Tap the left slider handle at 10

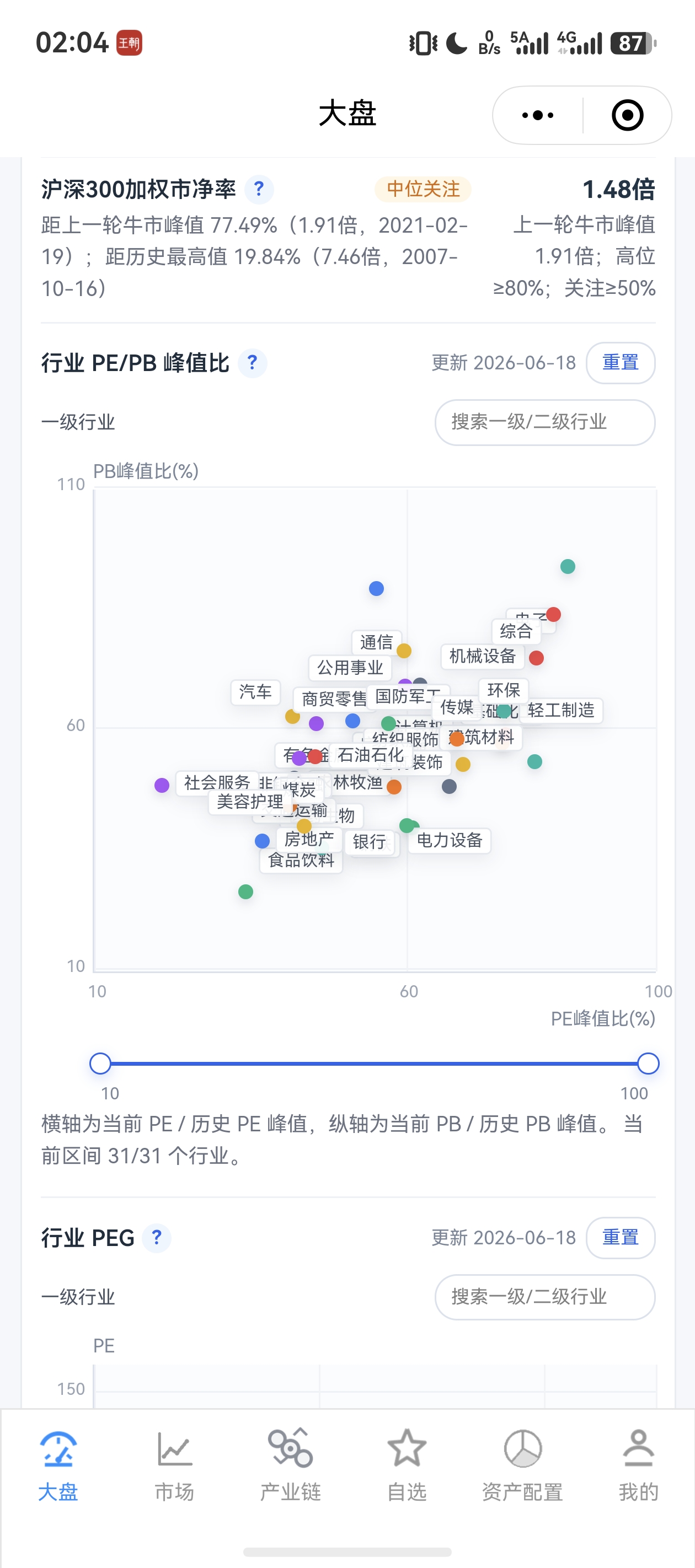click(100, 1064)
